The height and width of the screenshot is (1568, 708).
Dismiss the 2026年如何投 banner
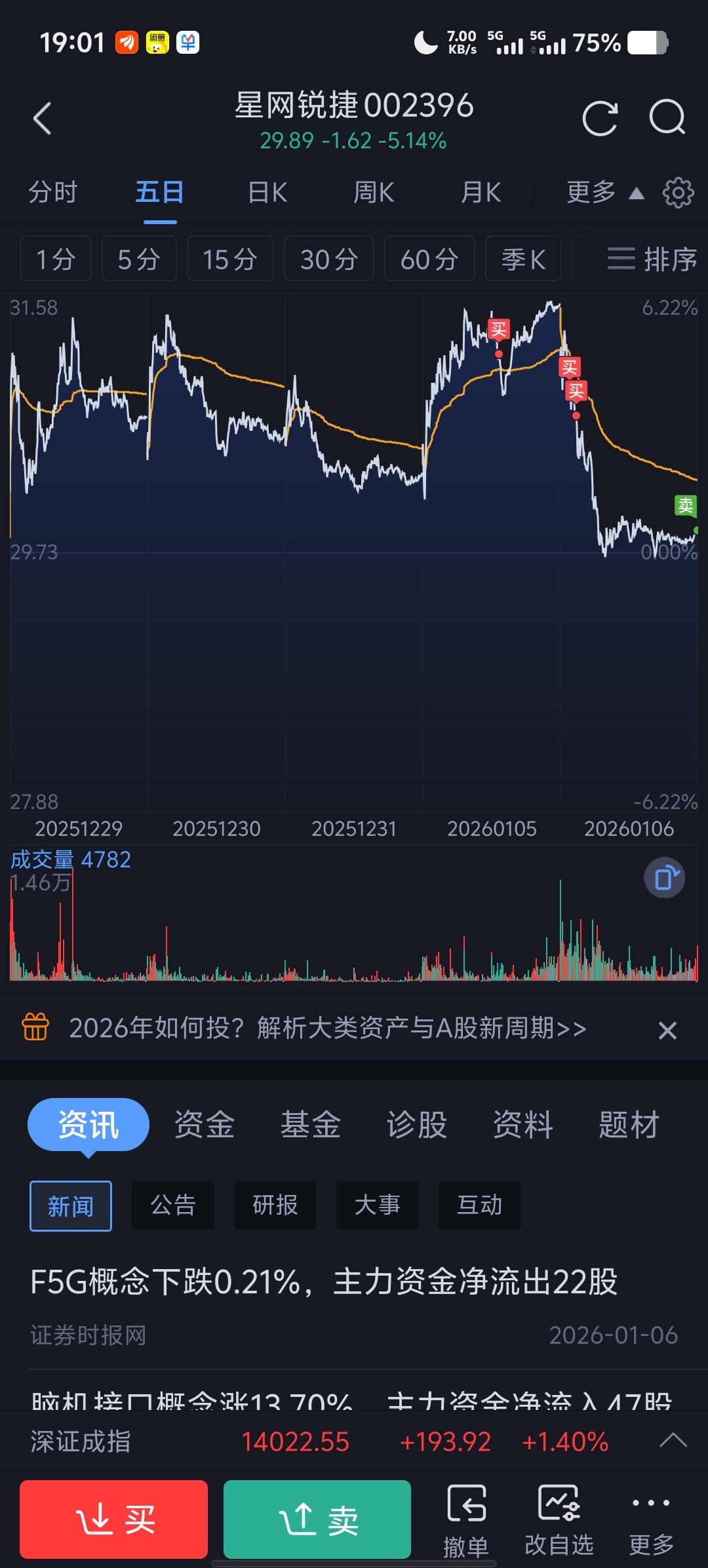pos(667,1030)
